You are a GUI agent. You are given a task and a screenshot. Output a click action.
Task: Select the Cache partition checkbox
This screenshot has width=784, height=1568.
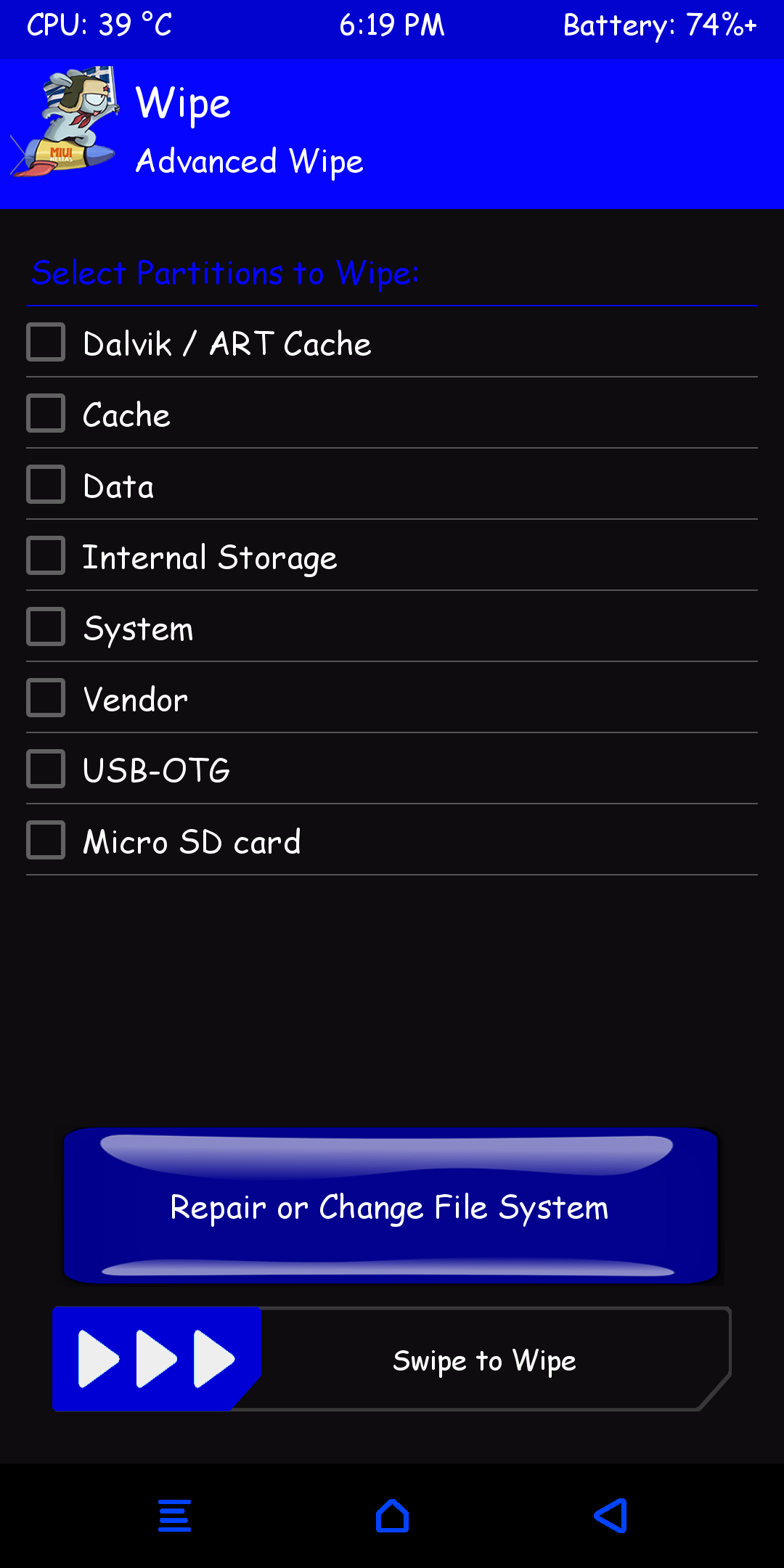click(46, 413)
